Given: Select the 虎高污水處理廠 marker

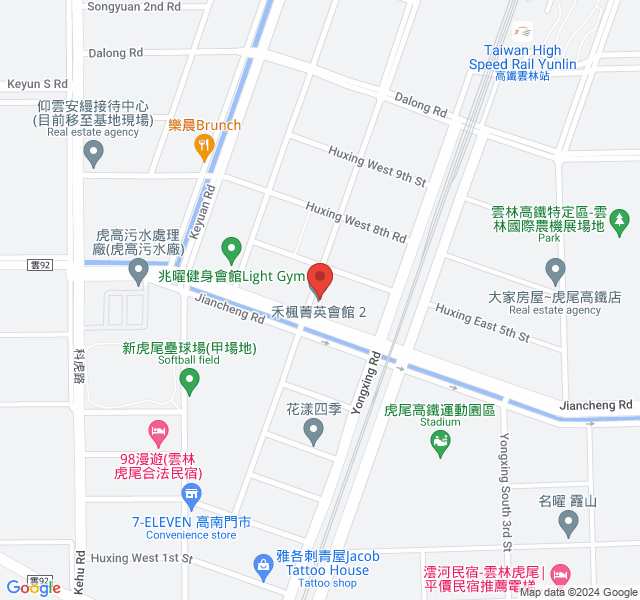Looking at the screenshot, I should click(139, 269).
